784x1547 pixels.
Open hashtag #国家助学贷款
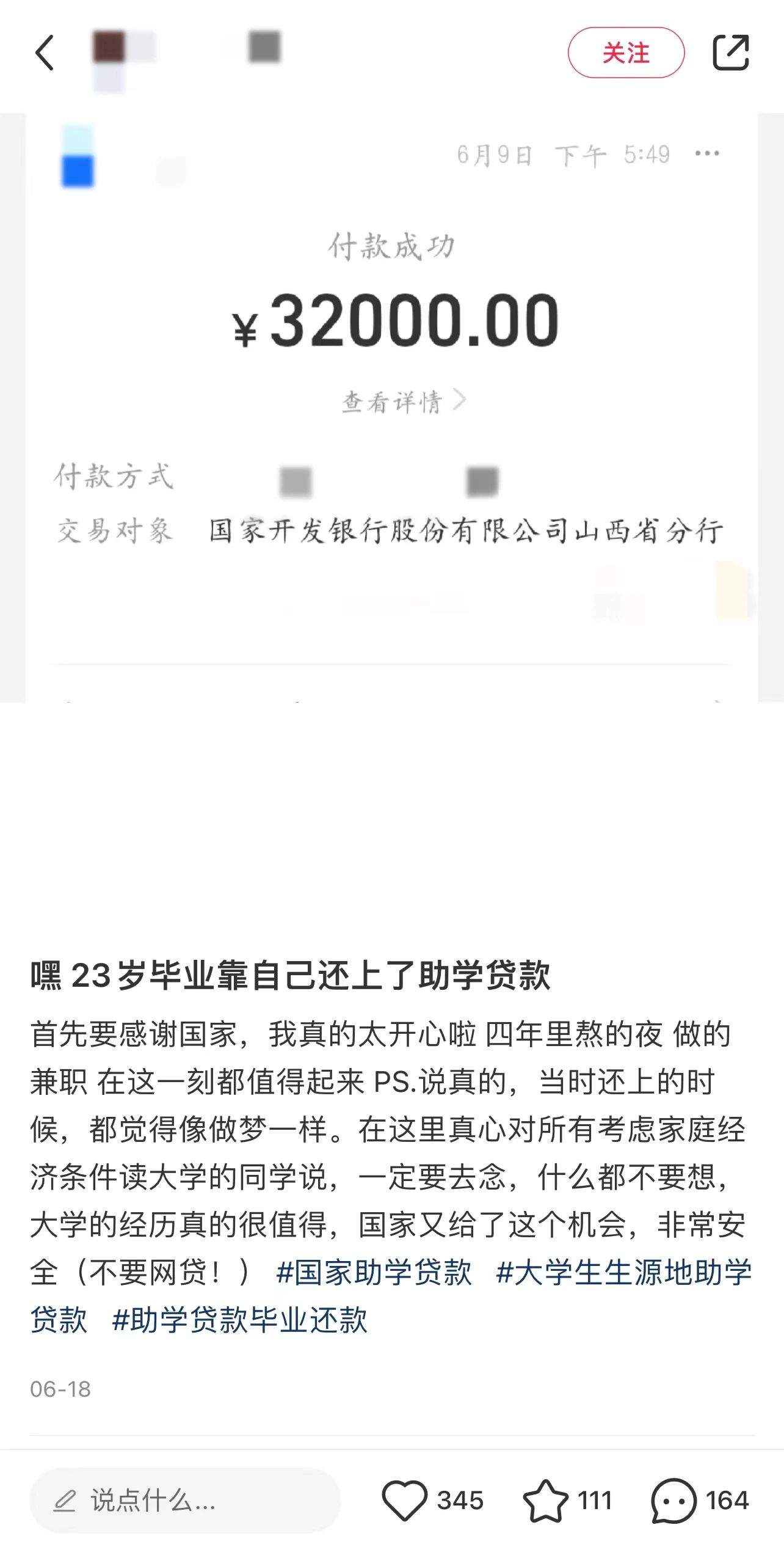point(374,1273)
